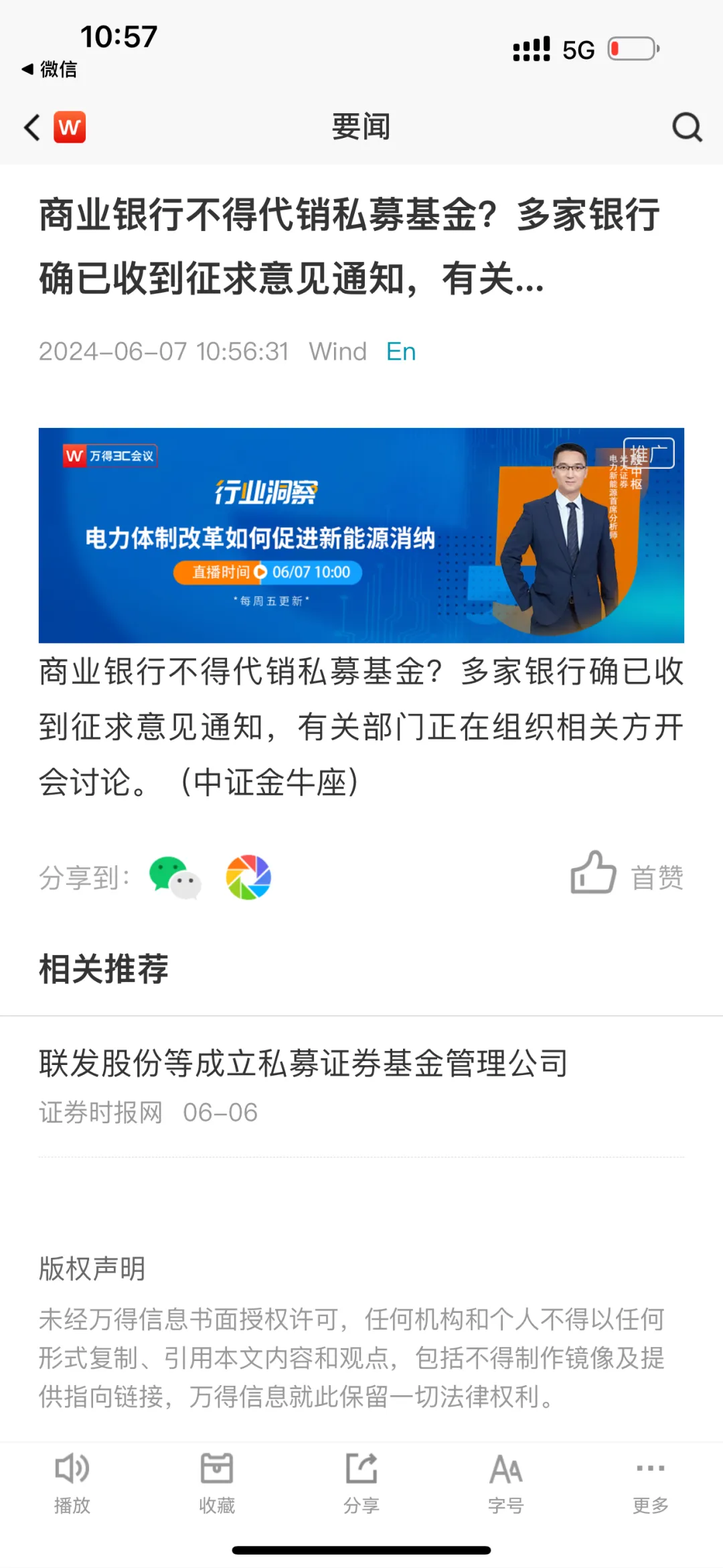
Task: Tap the back arrow to leave the article
Action: [x=29, y=127]
